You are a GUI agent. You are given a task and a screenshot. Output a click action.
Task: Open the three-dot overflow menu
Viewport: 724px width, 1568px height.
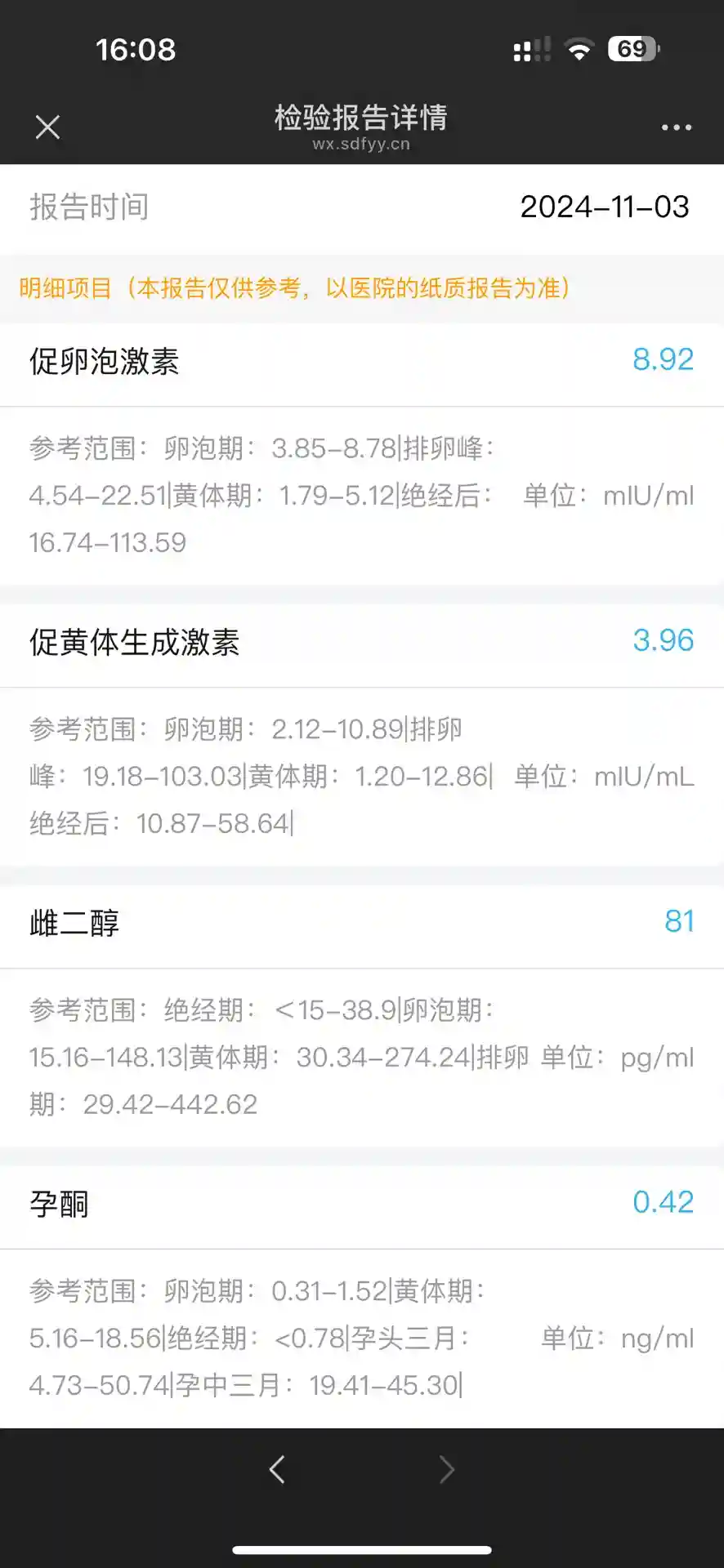tap(676, 127)
